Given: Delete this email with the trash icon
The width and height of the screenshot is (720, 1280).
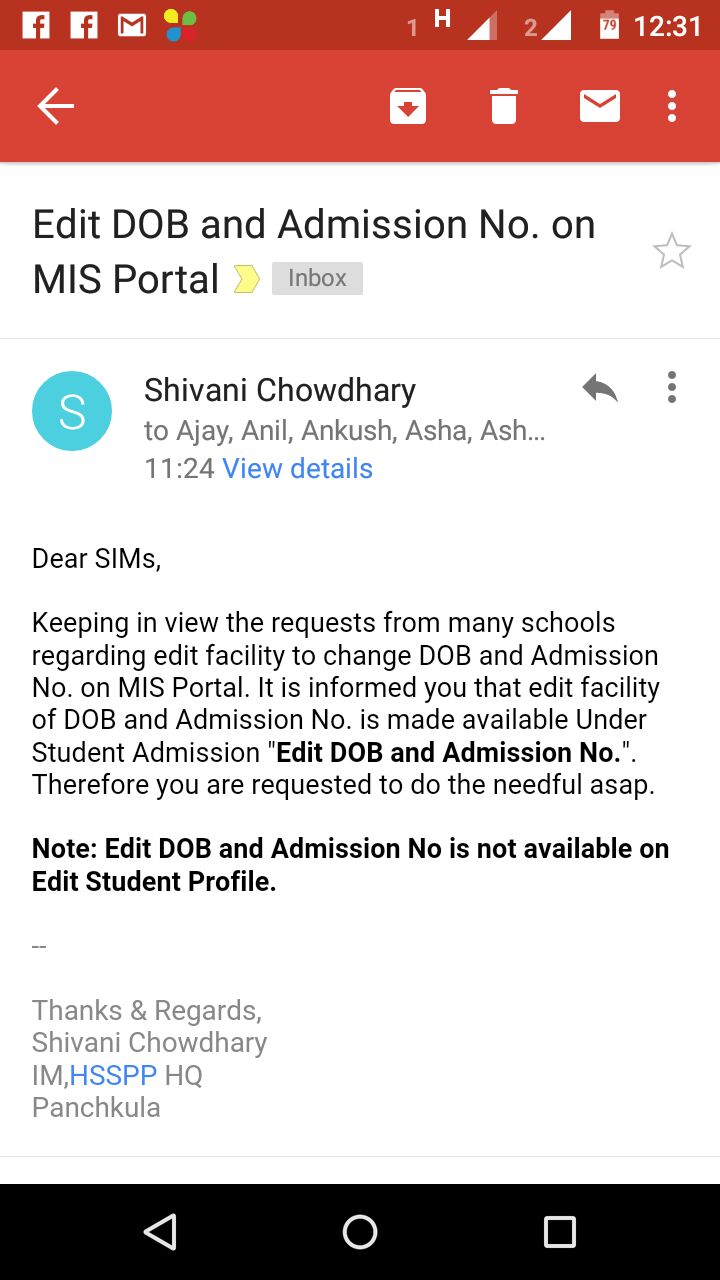Looking at the screenshot, I should tap(503, 104).
